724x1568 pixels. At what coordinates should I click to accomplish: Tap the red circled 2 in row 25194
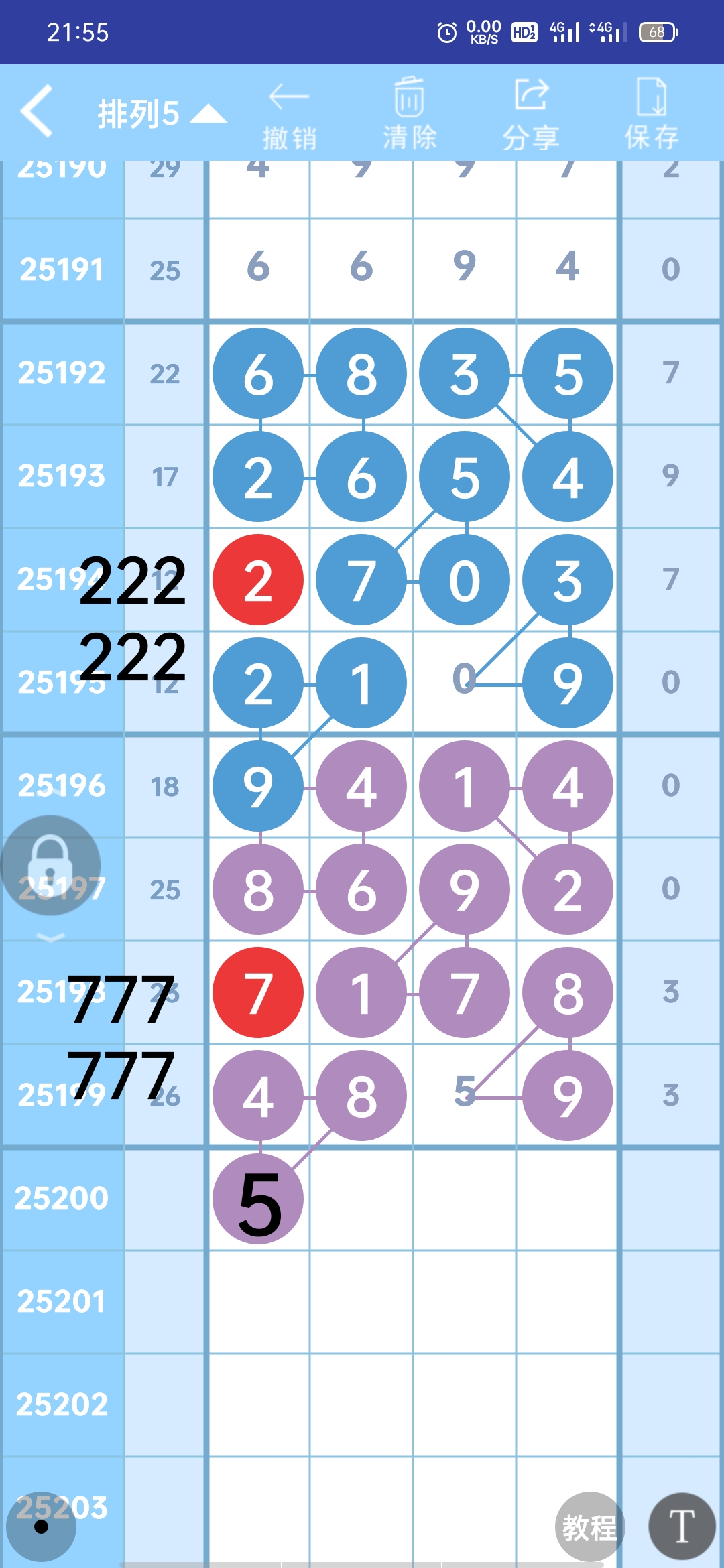258,580
